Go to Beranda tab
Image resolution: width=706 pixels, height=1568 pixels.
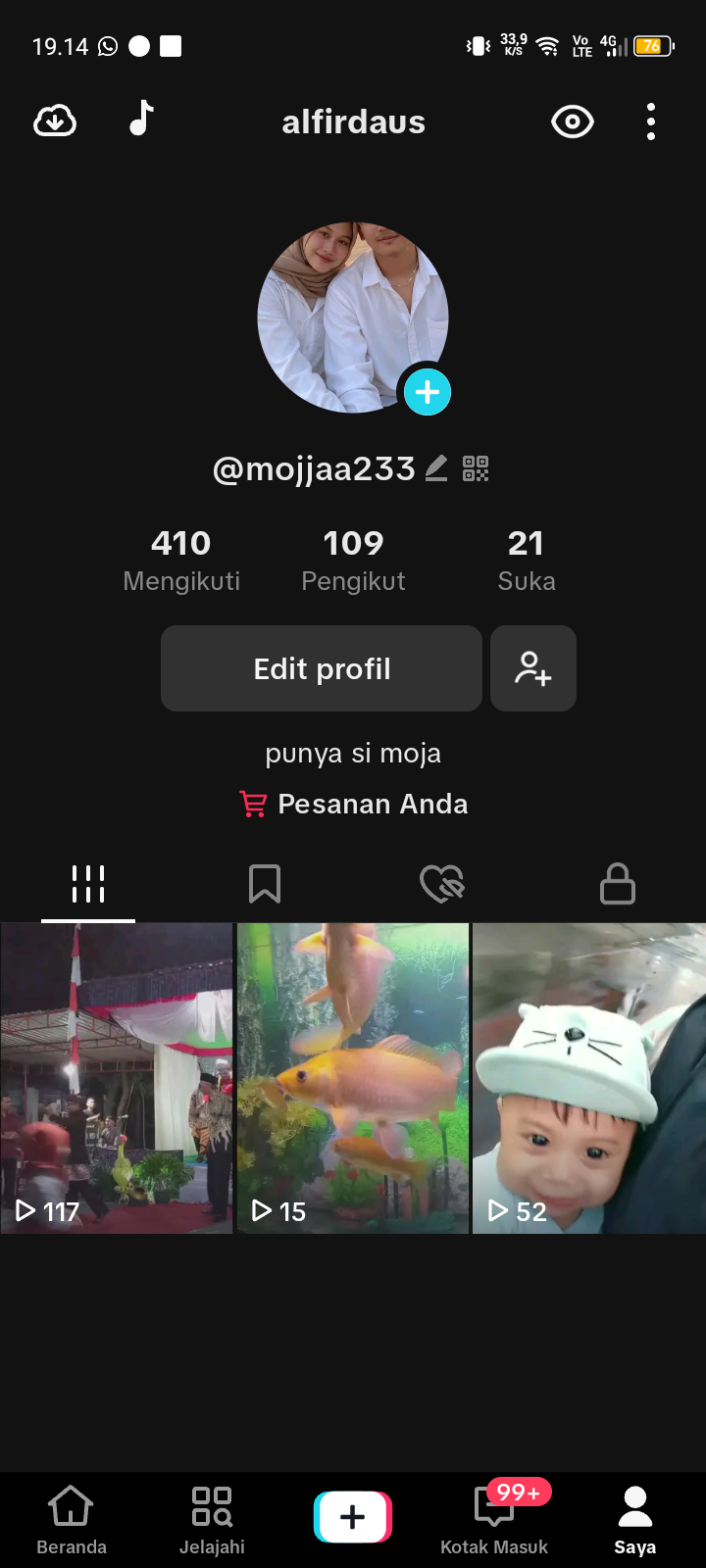pyautogui.click(x=72, y=1519)
